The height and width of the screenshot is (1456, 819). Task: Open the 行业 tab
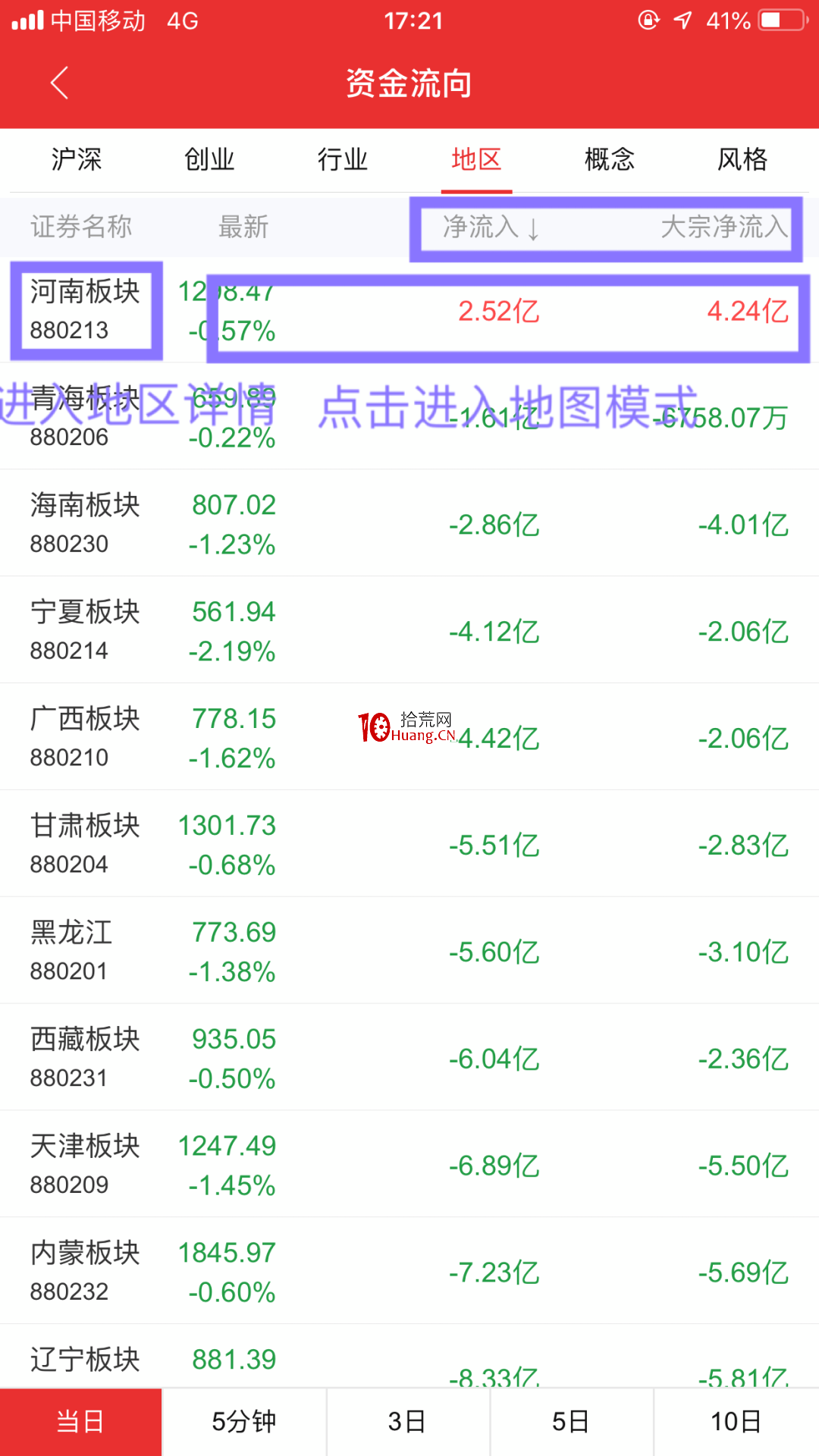[x=343, y=159]
